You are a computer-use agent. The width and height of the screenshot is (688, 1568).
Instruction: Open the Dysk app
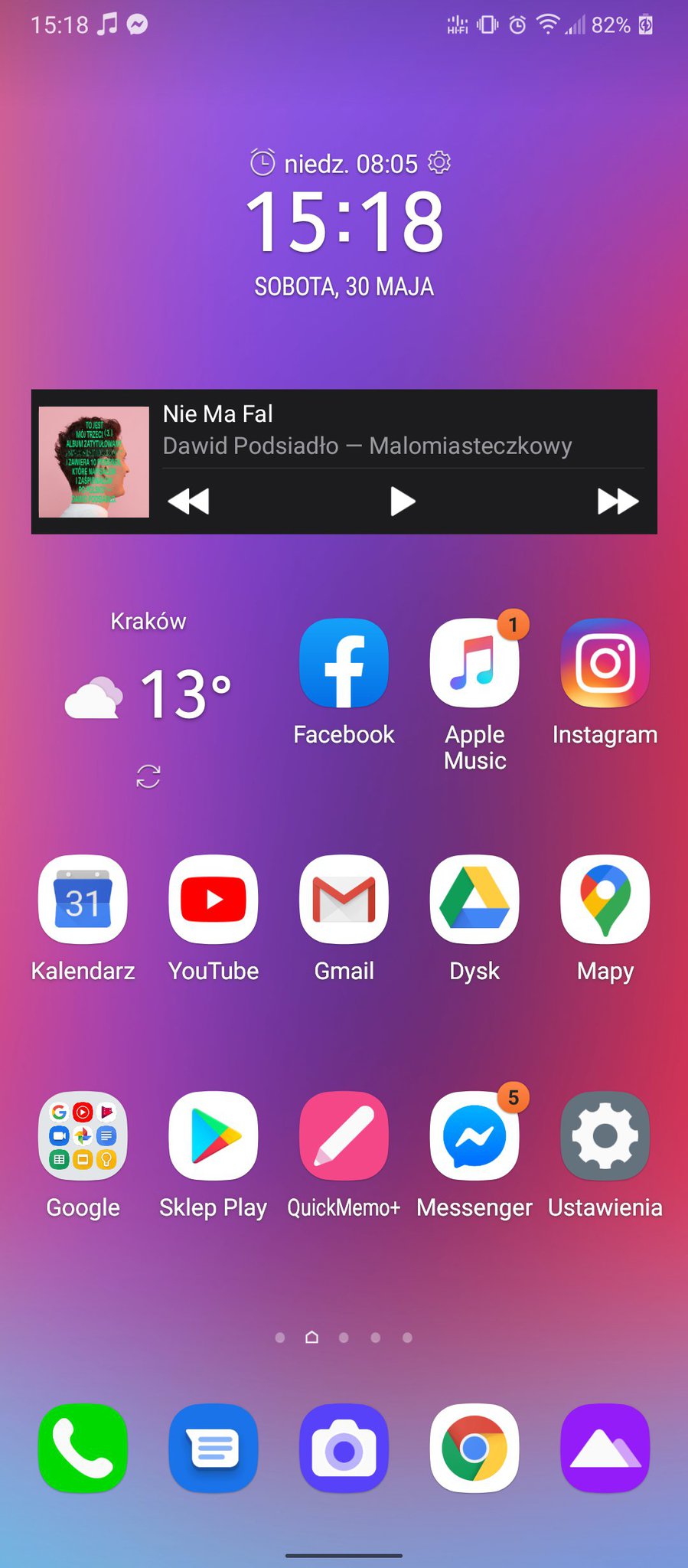[474, 900]
